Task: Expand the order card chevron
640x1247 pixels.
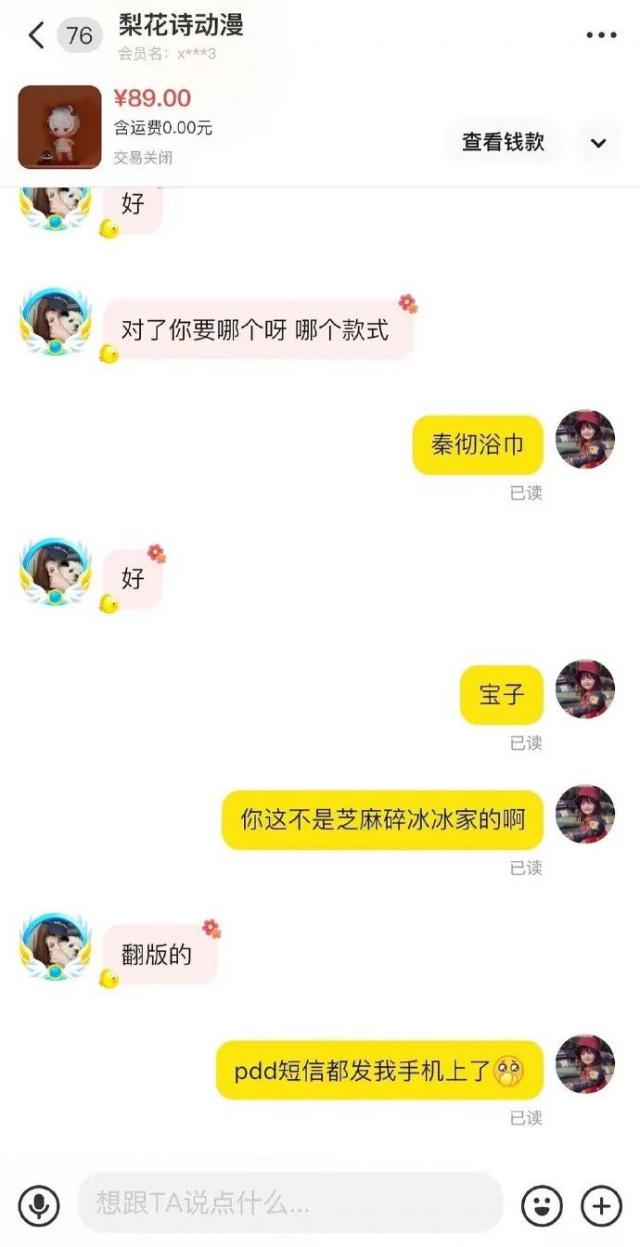Action: point(598,142)
